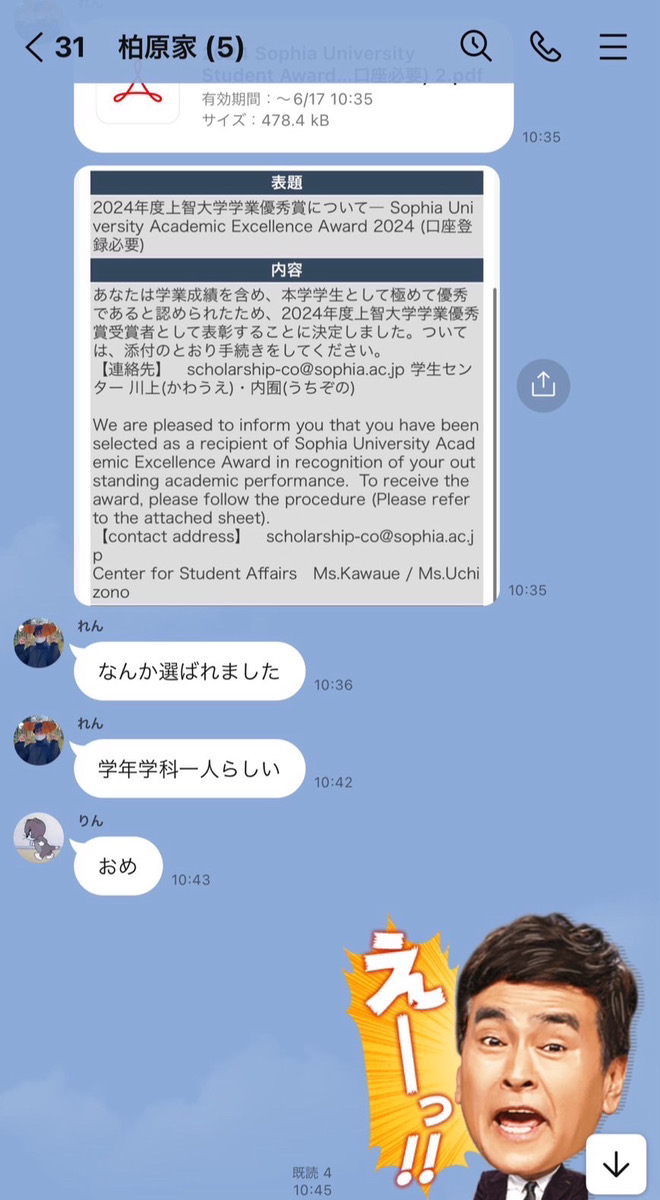The height and width of the screenshot is (1200, 660).
Task: Start a voice call with the group
Action: [545, 46]
